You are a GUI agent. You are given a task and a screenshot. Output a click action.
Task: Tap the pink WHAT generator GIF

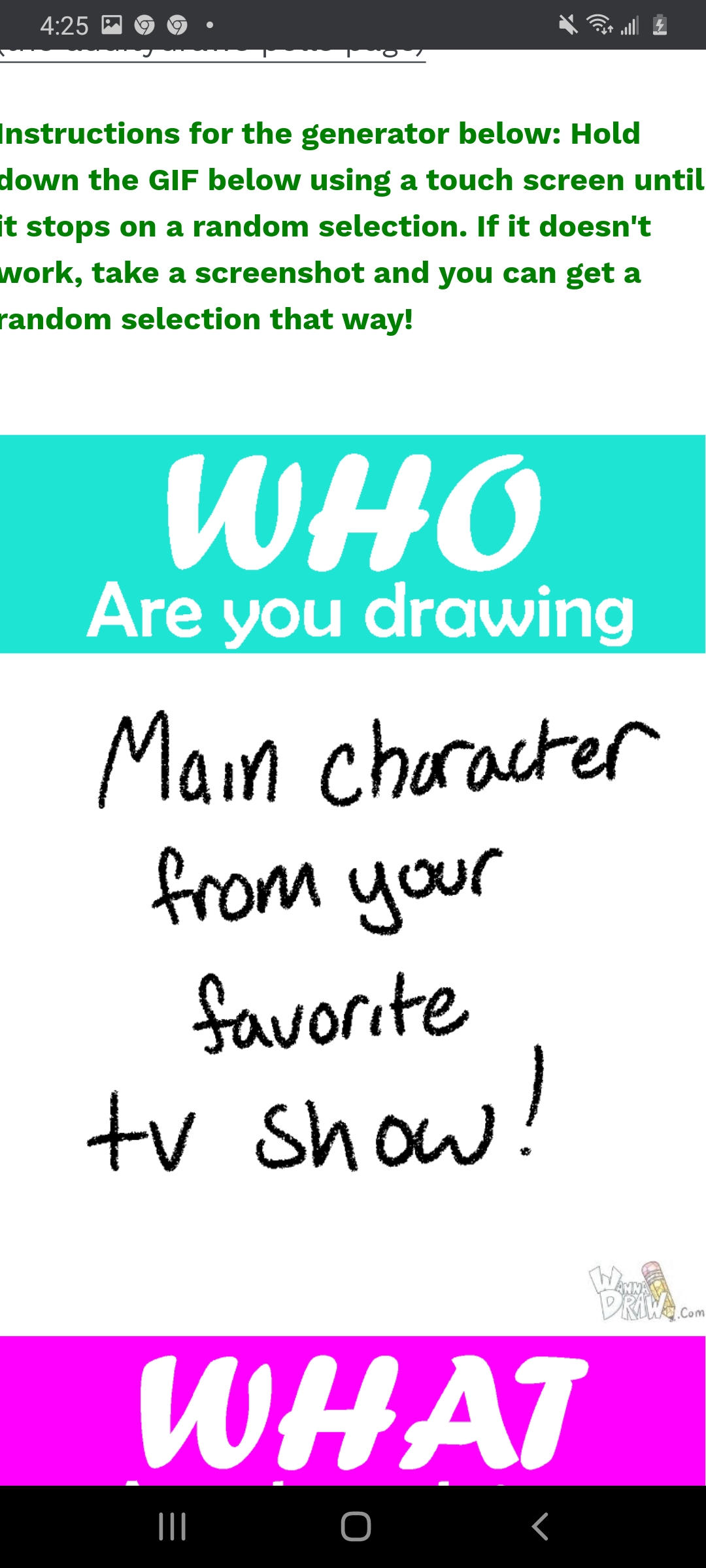pyautogui.click(x=353, y=1411)
